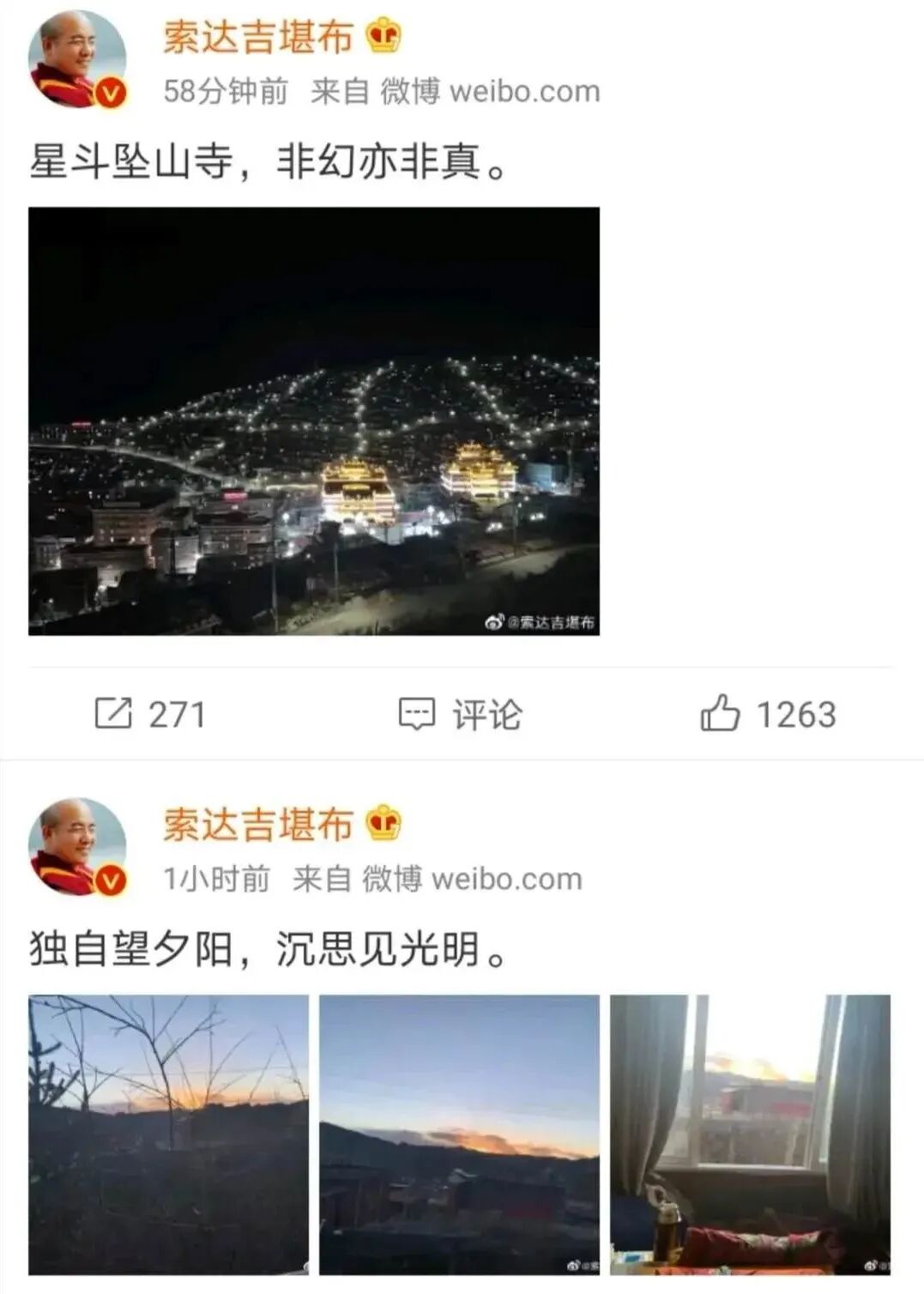Screen dimensions: 924x1294
Task: Enlarge the sunset photo over the hills
Action: click(459, 1134)
